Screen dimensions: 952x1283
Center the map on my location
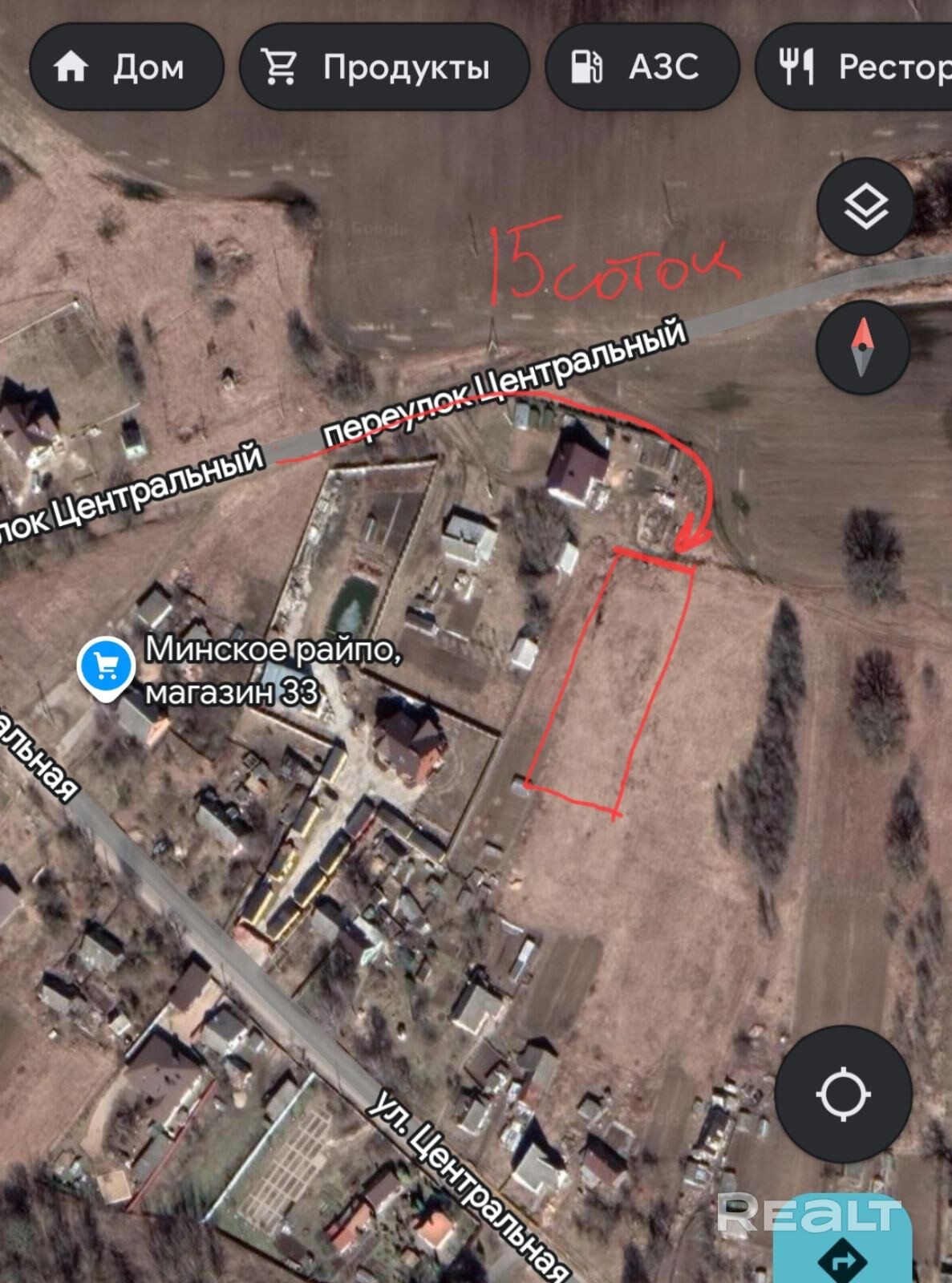(843, 1094)
